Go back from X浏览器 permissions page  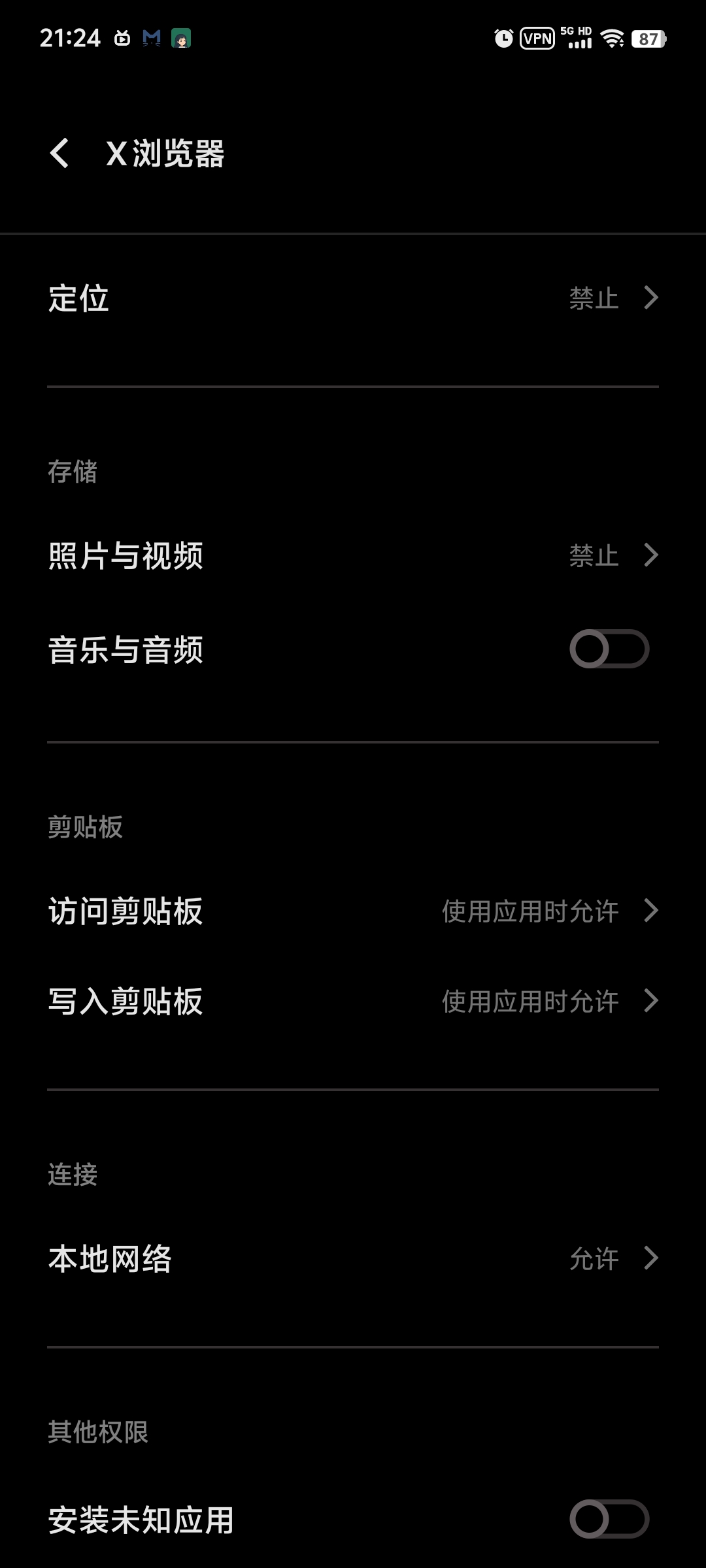[59, 154]
